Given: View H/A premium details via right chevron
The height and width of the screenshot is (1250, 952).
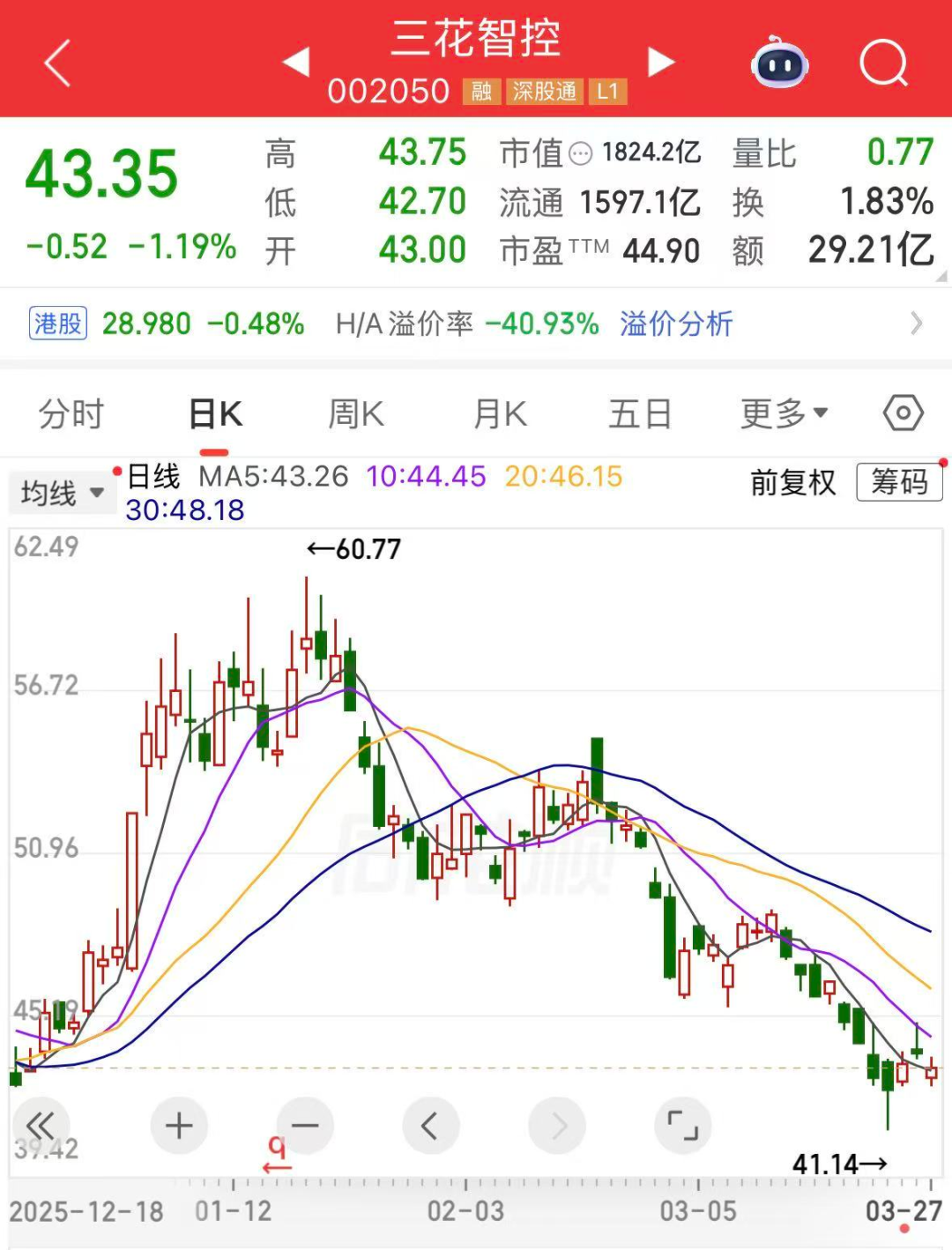Looking at the screenshot, I should (x=915, y=324).
